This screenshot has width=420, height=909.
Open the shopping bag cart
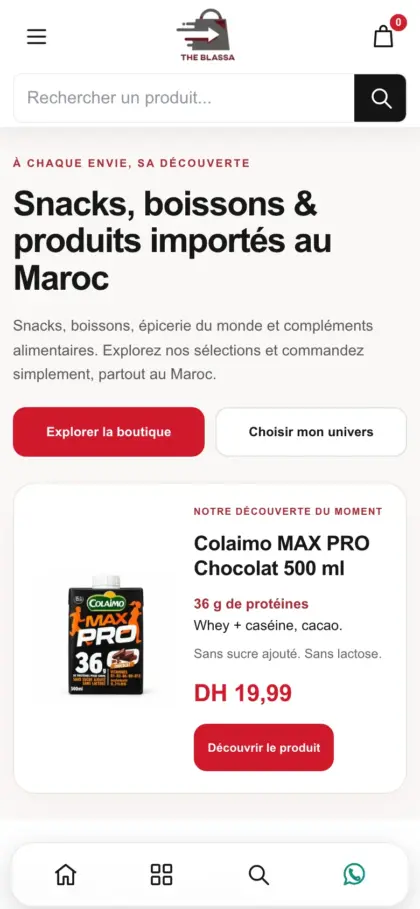383,37
